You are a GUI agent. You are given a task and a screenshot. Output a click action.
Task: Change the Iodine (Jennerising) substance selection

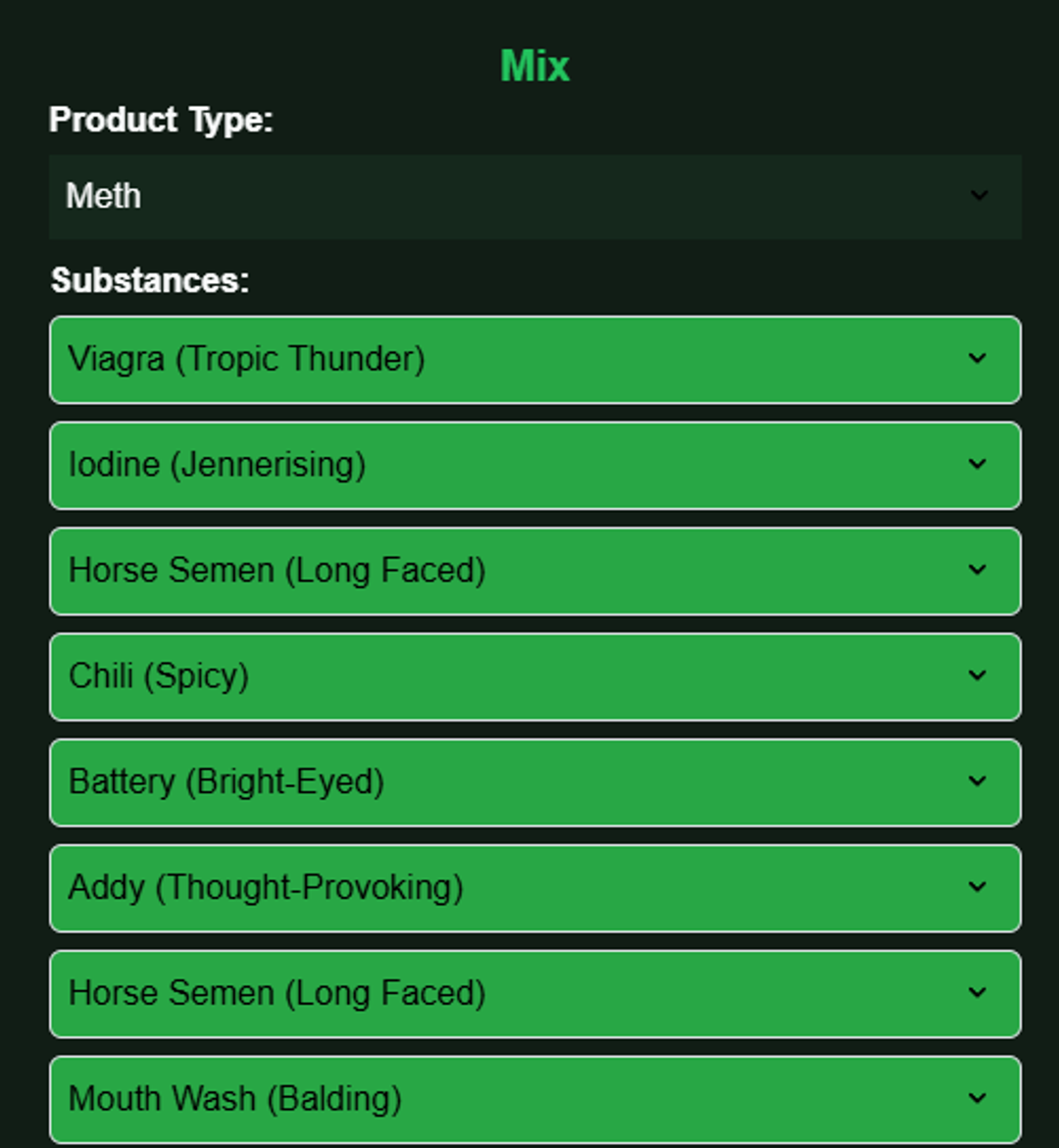534,465
